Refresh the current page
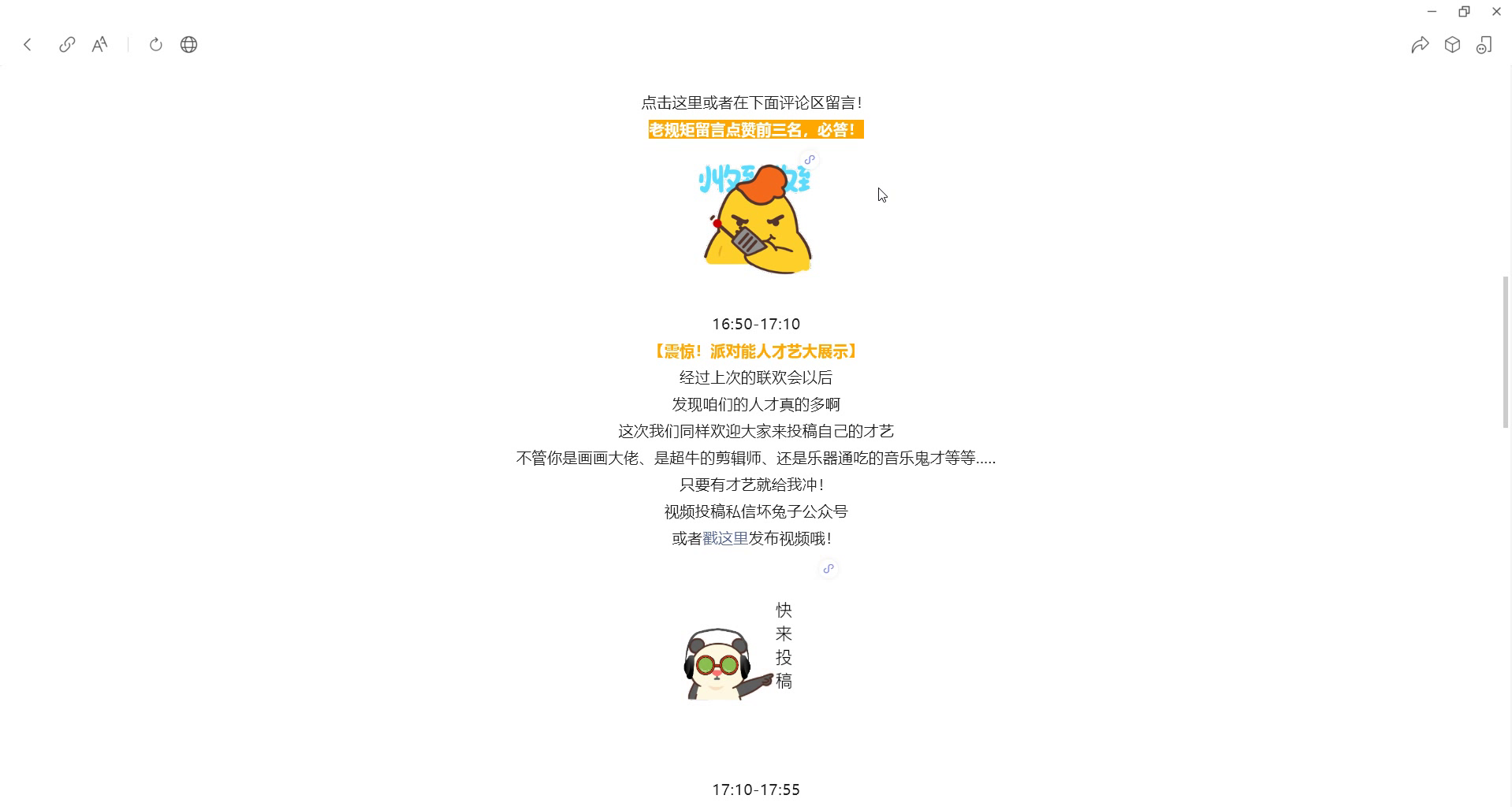1512x810 pixels. point(156,45)
